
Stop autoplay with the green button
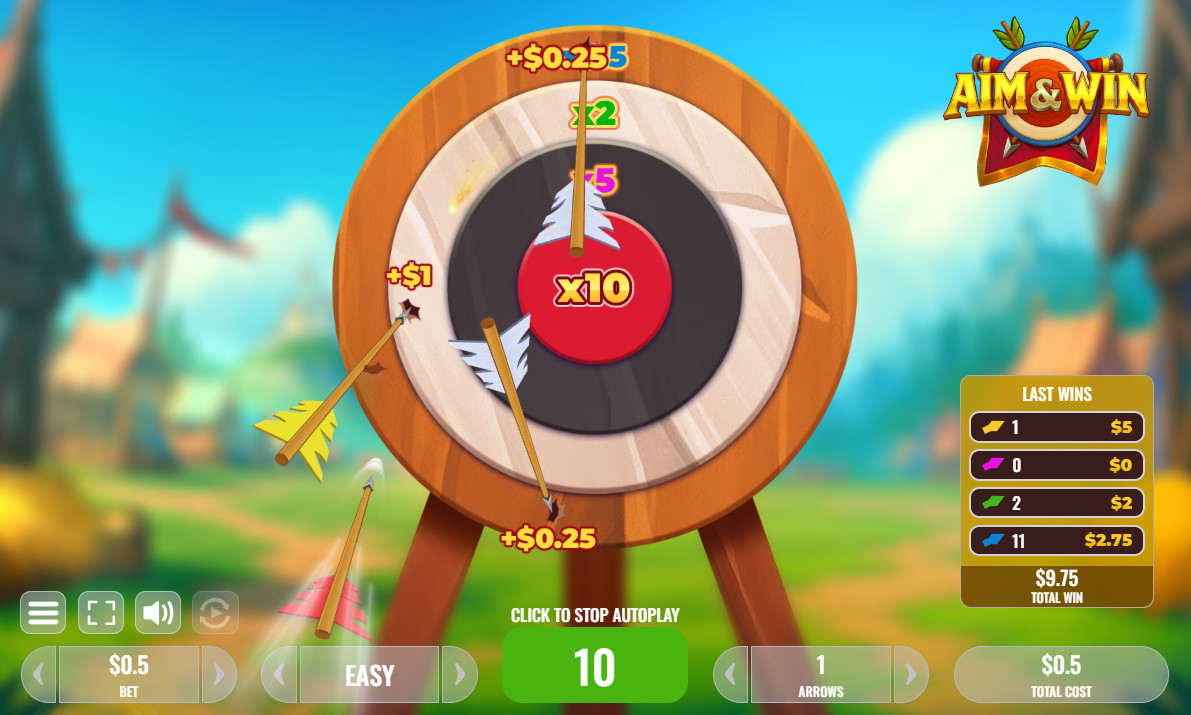594,665
